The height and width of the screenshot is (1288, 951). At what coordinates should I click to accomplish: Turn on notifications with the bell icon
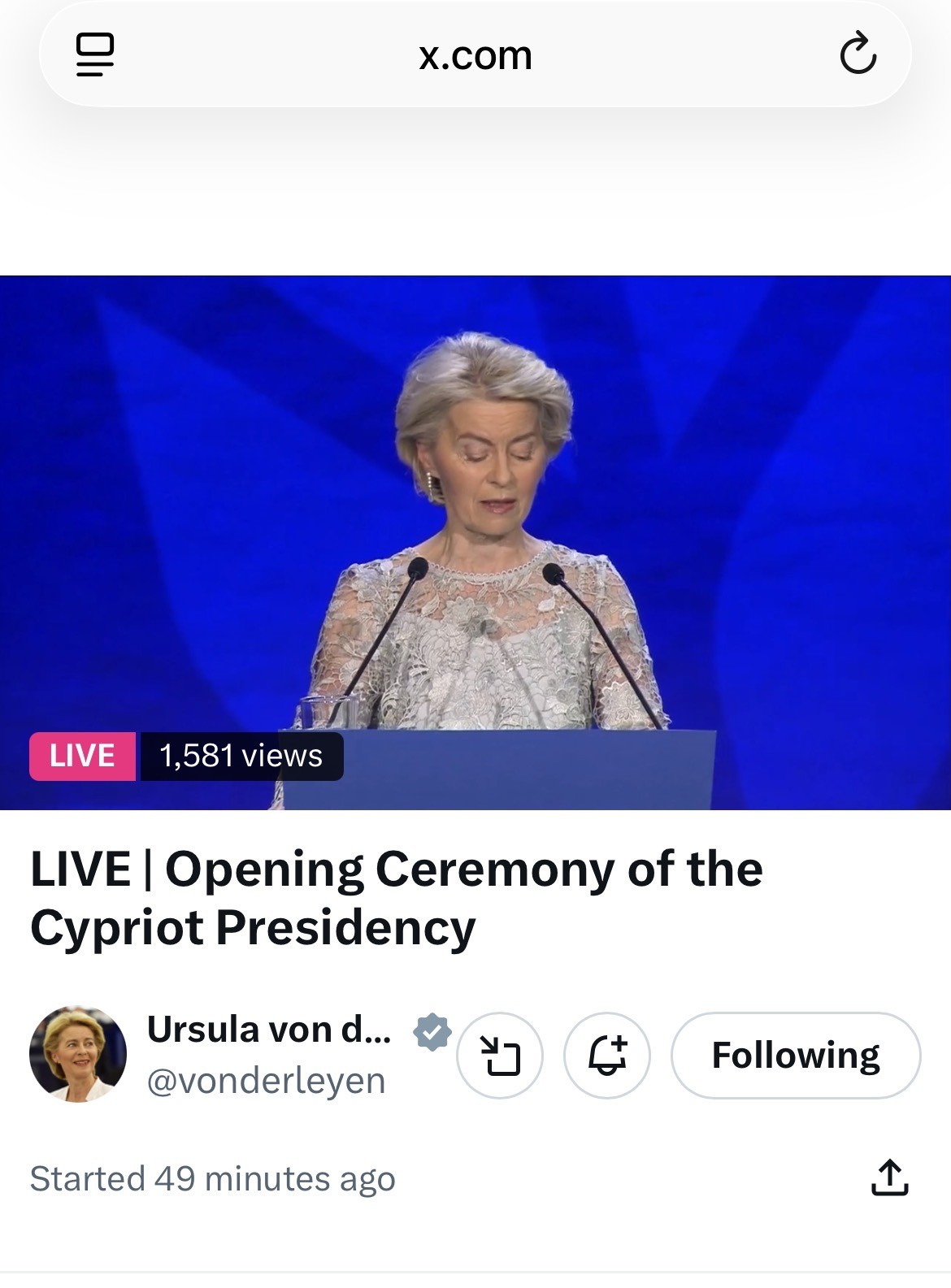pos(607,1055)
